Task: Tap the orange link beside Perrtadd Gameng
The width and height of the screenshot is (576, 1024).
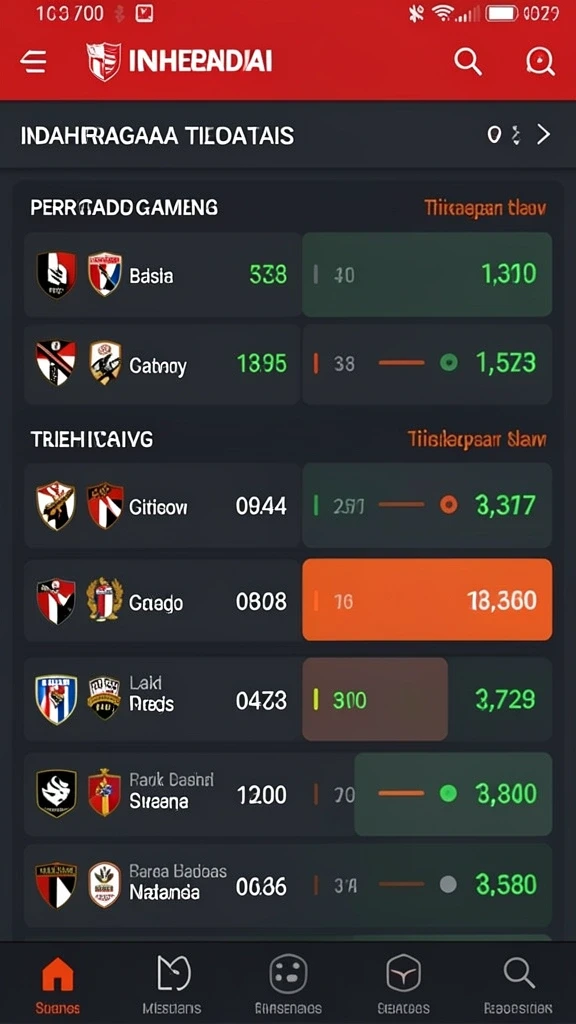Action: click(x=485, y=208)
